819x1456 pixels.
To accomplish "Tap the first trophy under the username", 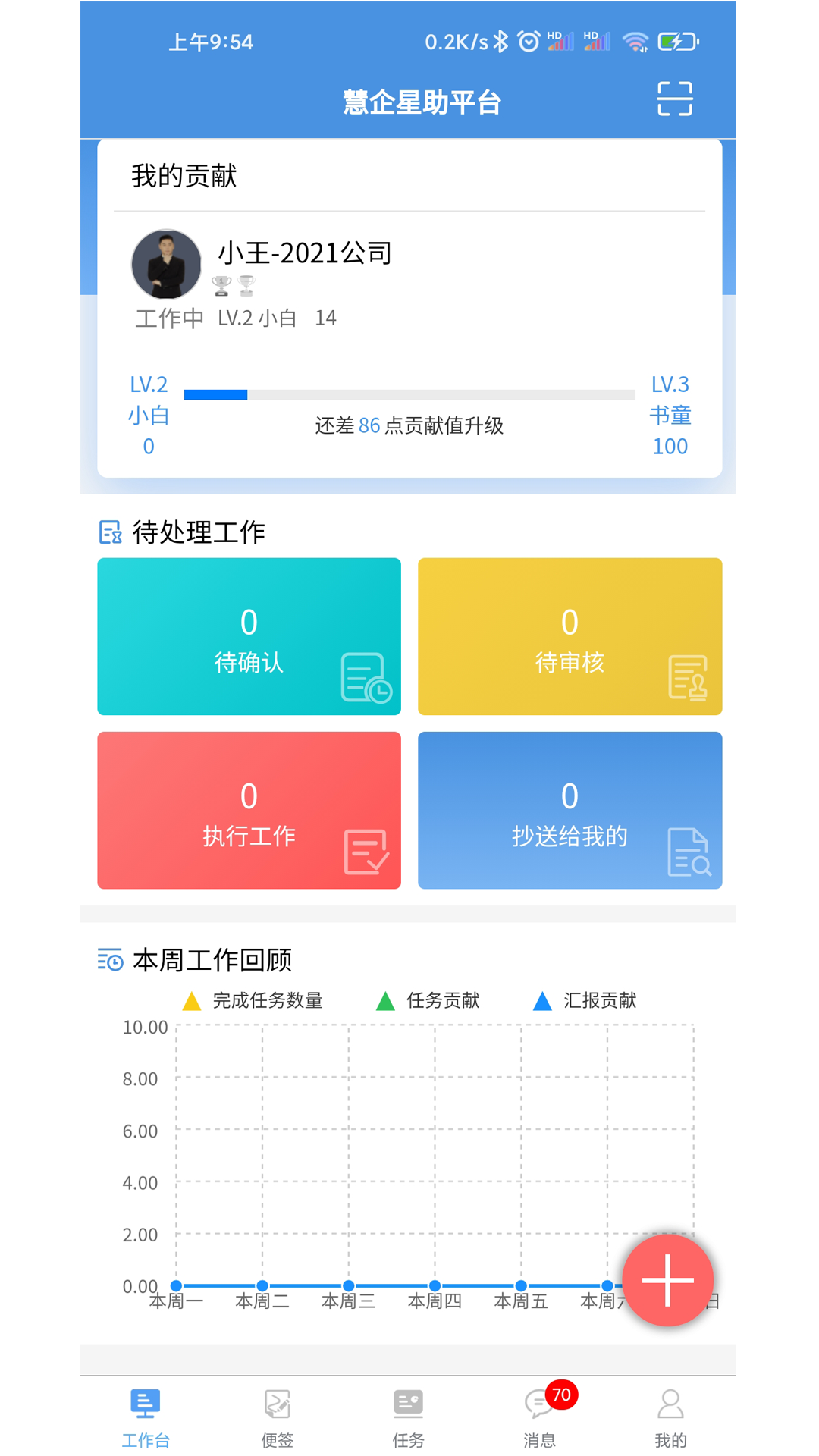I will coord(220,284).
